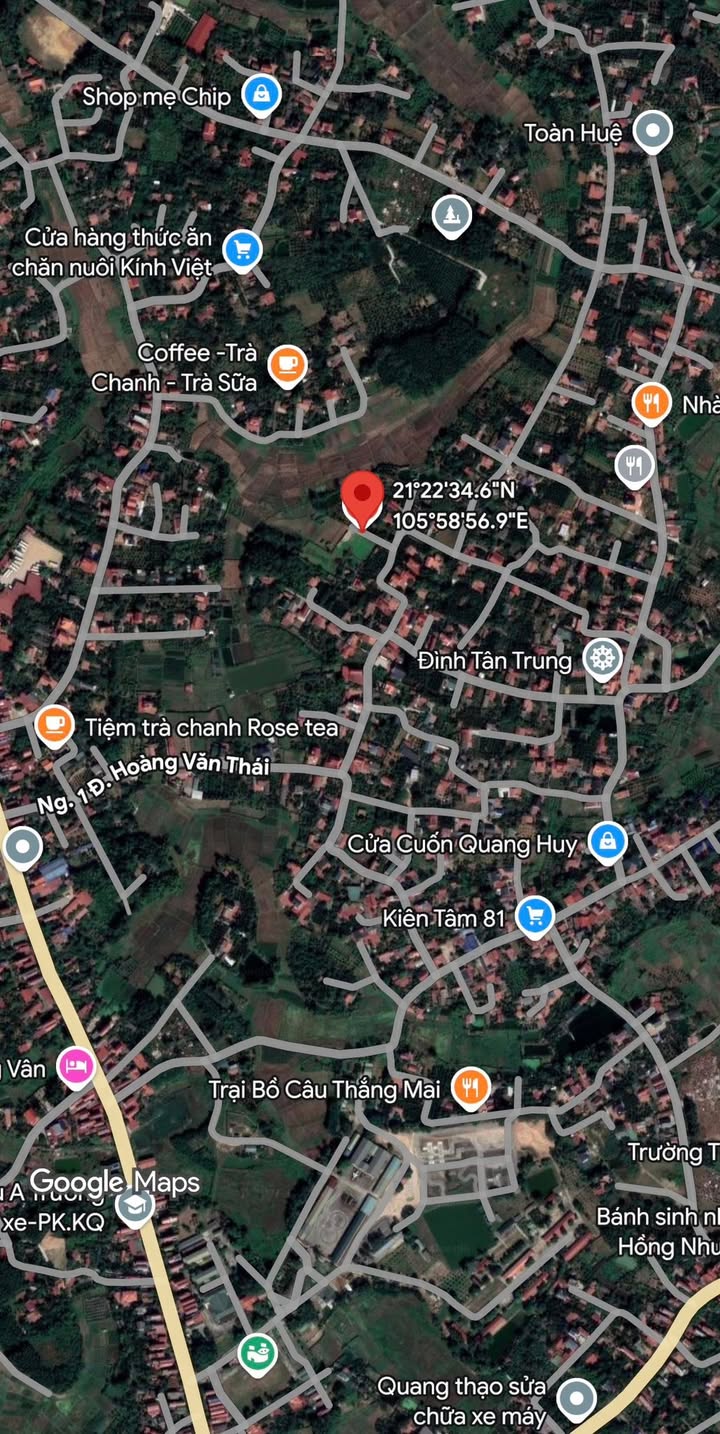Tap the pink hotel marker near Vân
The width and height of the screenshot is (720, 1434).
(76, 1067)
